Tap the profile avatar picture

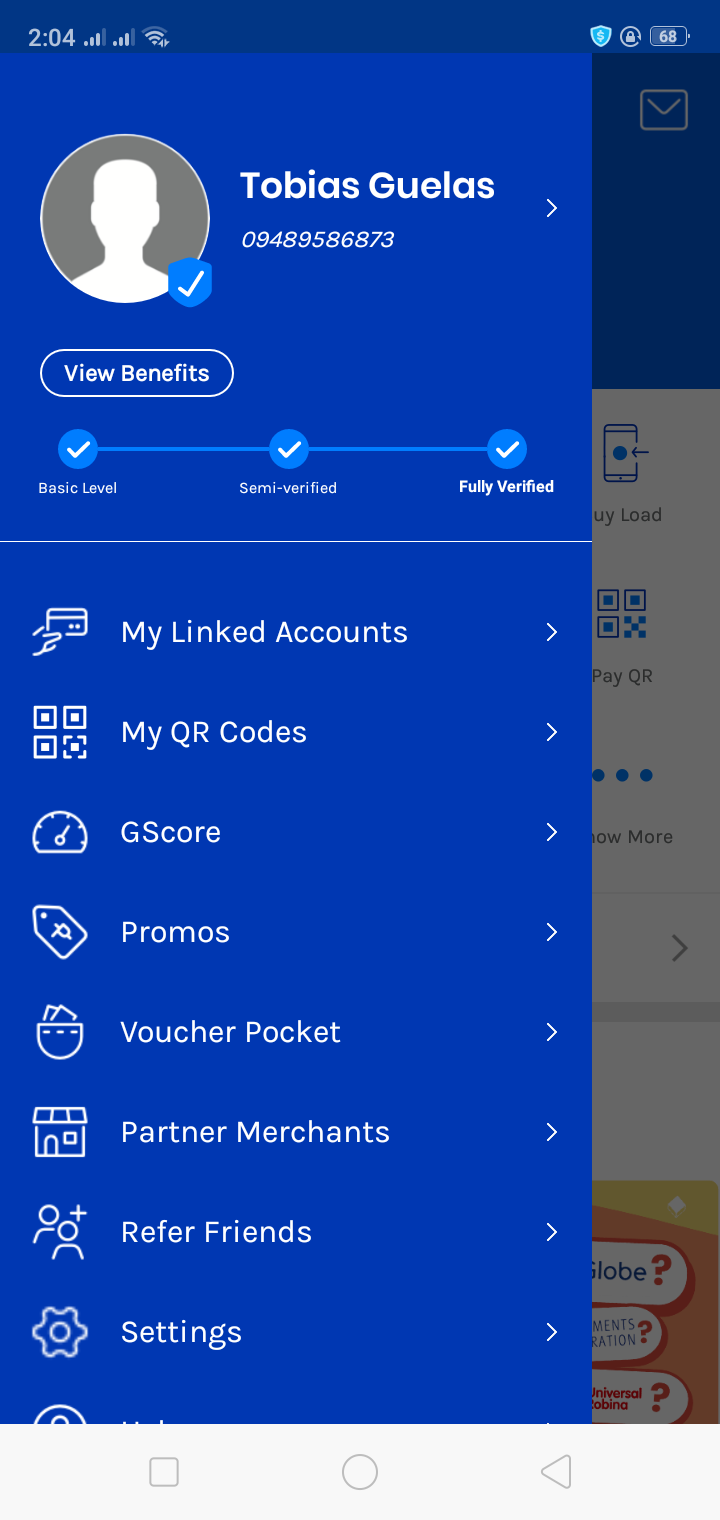125,218
